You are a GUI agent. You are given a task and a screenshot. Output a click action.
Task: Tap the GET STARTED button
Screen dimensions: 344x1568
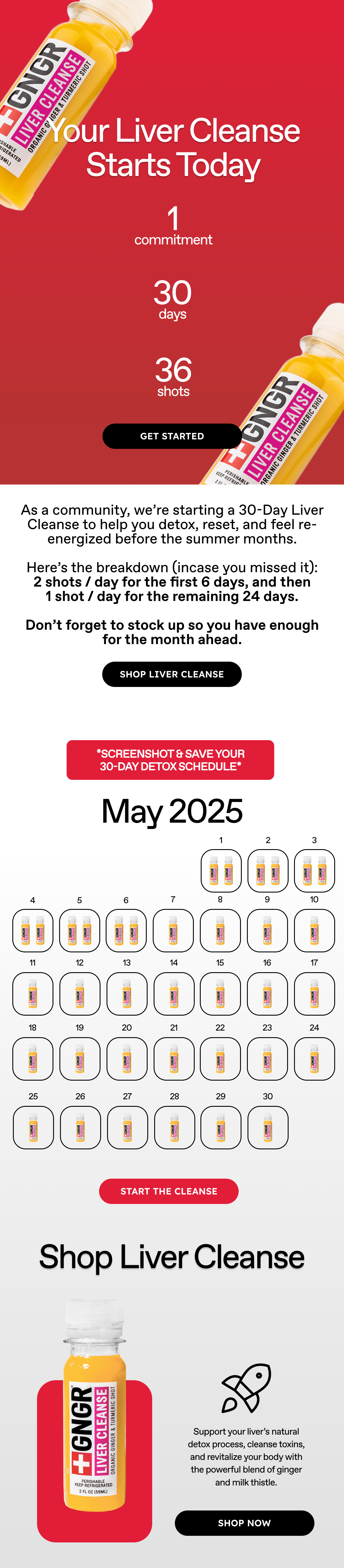[172, 436]
